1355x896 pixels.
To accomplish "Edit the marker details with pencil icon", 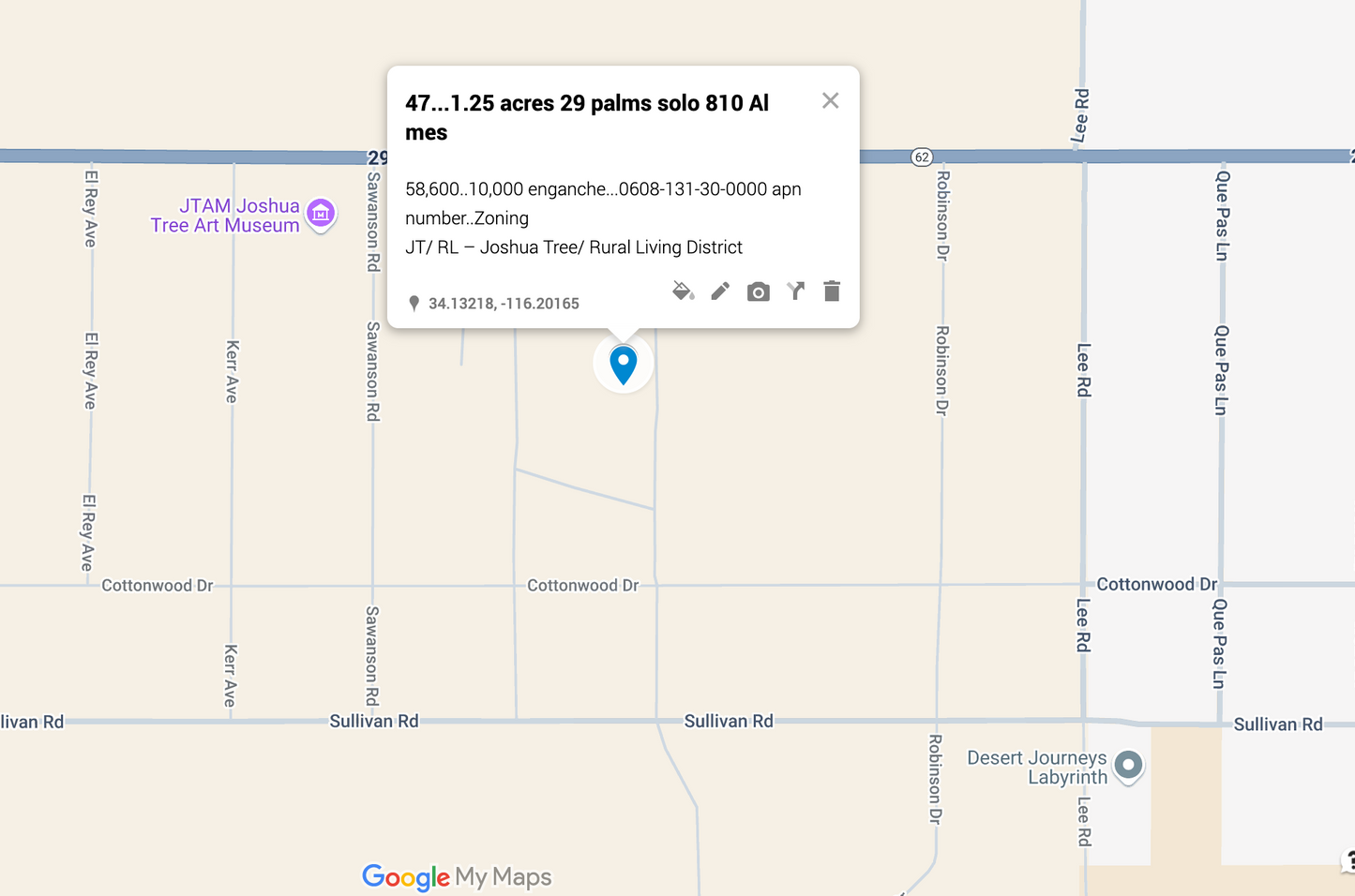I will click(x=720, y=291).
